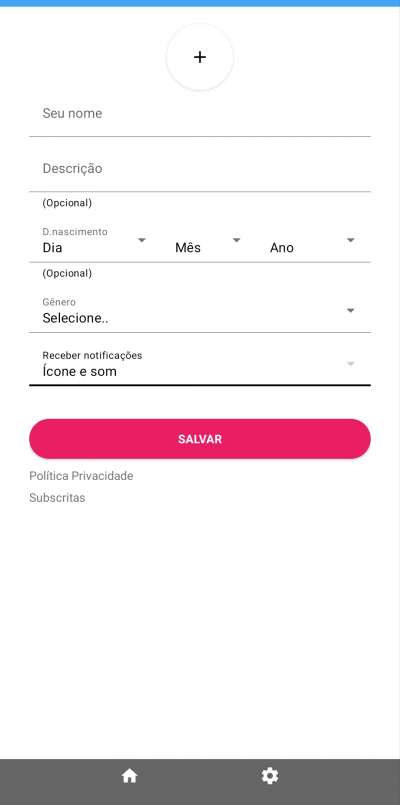This screenshot has height=805, width=400.
Task: Open Política Privacidade link
Action: (81, 476)
